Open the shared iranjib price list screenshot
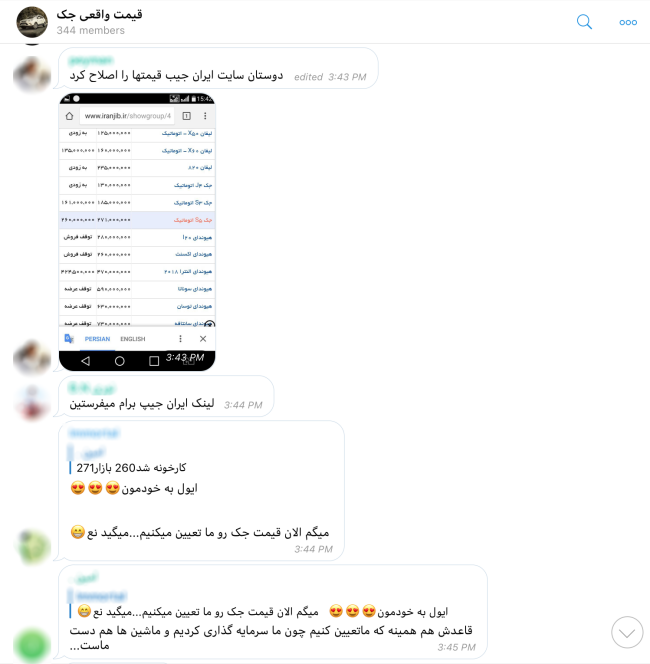 (137, 230)
